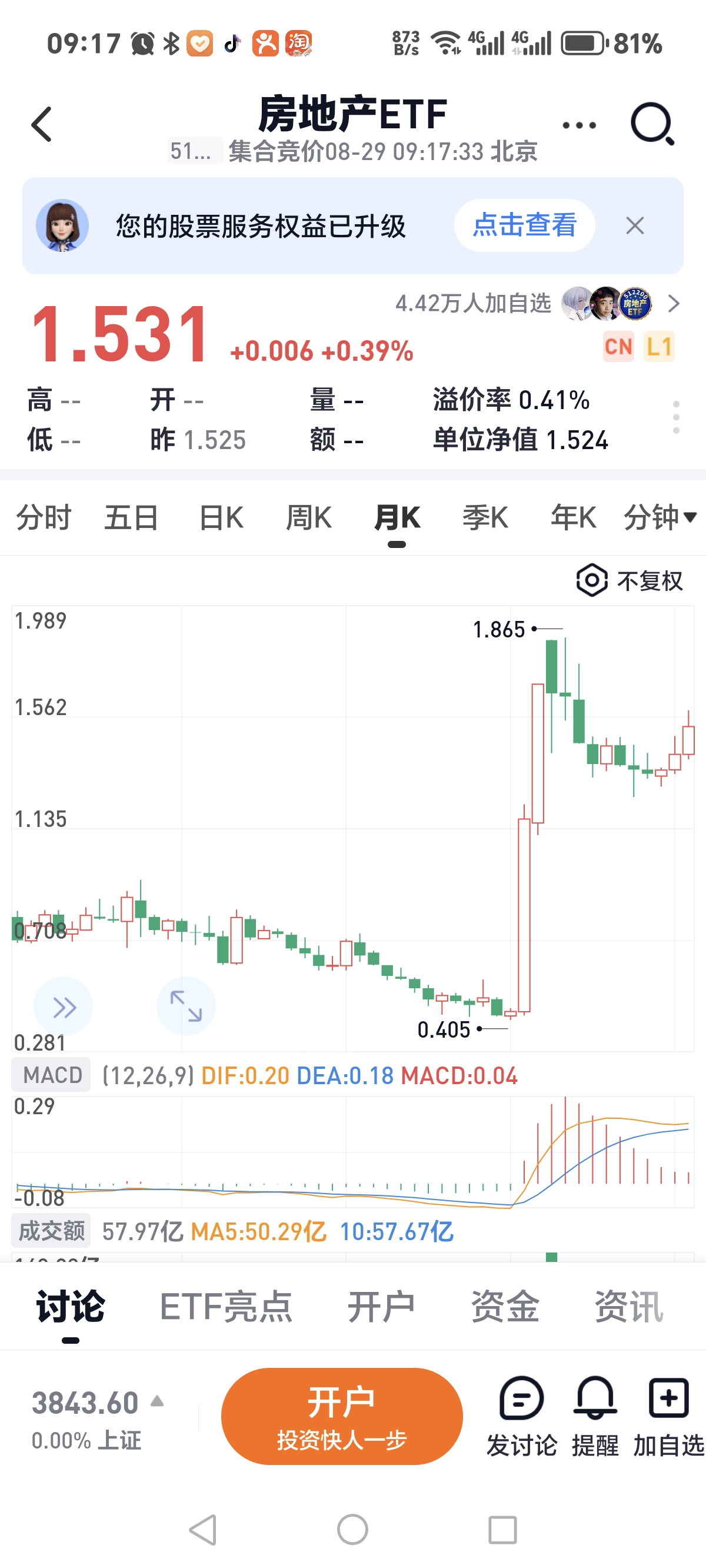Open the three-dot overflow menu

pos(579,125)
